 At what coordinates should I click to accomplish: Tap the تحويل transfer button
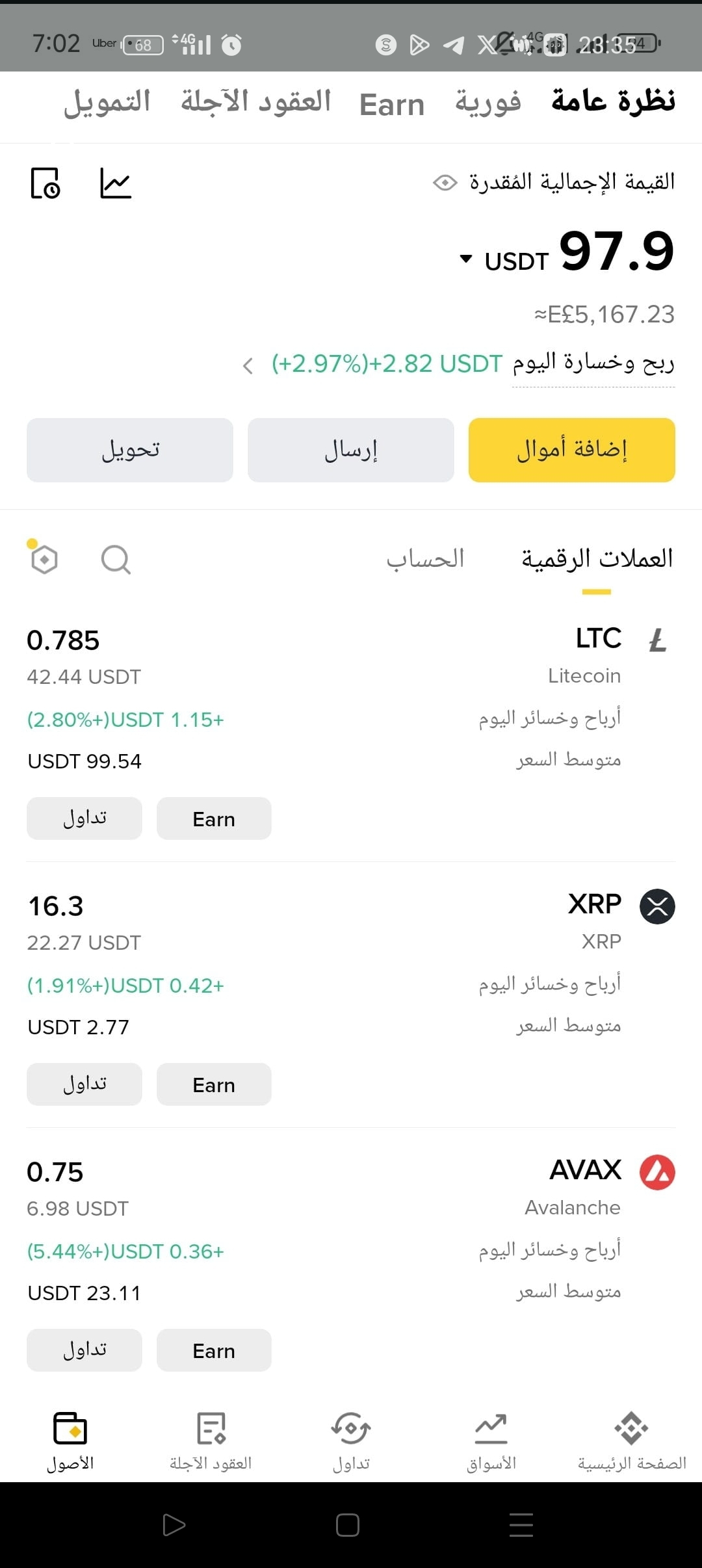[x=130, y=450]
